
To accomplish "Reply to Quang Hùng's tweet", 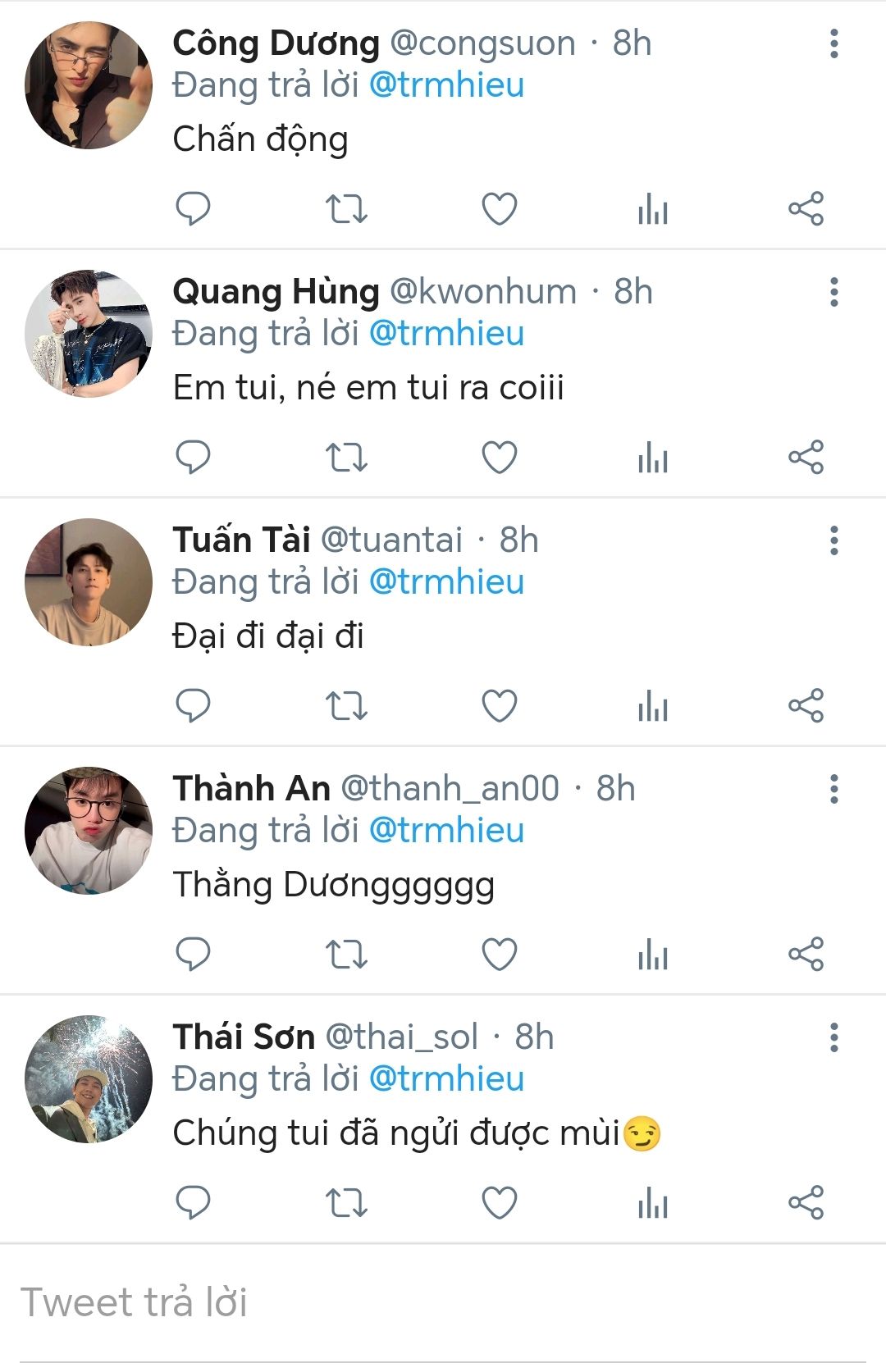I will [194, 458].
